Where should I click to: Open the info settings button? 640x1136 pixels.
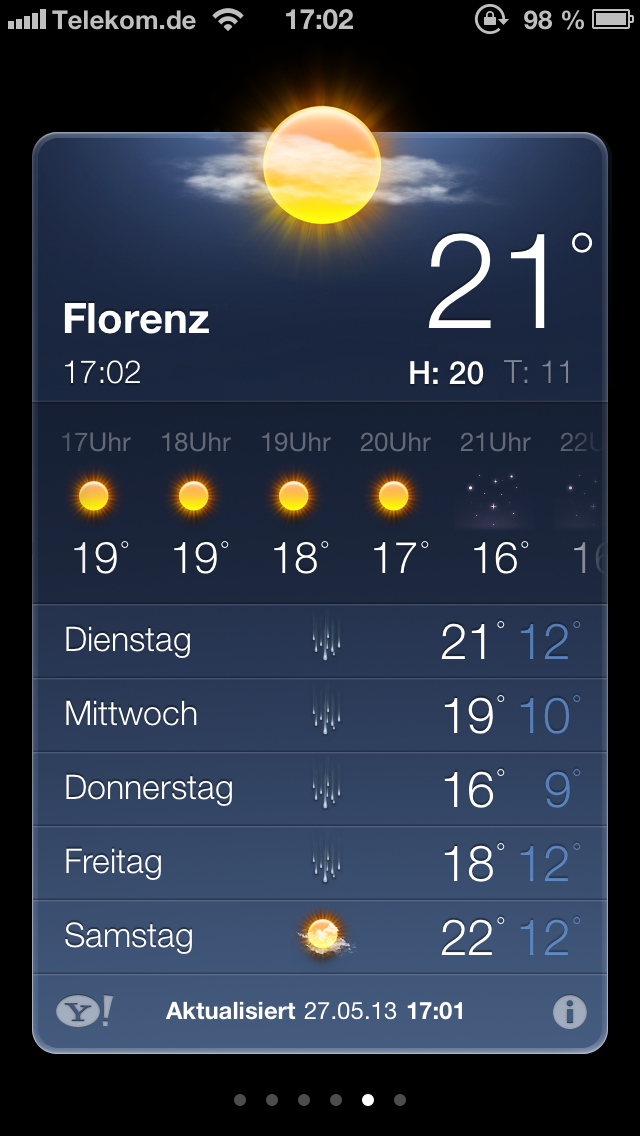pyautogui.click(x=570, y=1012)
